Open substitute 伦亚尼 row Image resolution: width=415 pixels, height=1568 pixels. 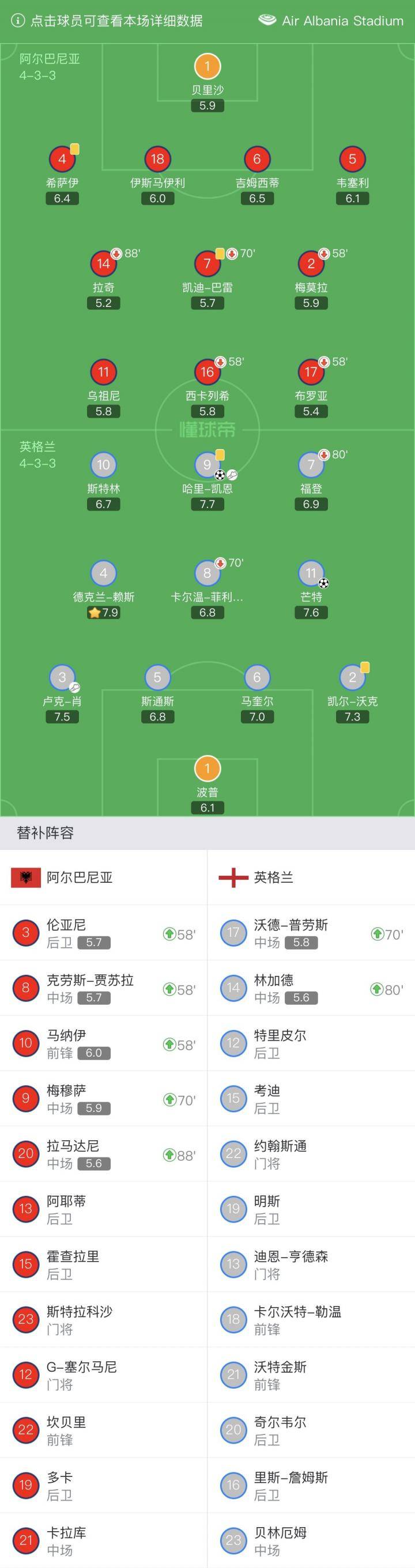pyautogui.click(x=104, y=932)
